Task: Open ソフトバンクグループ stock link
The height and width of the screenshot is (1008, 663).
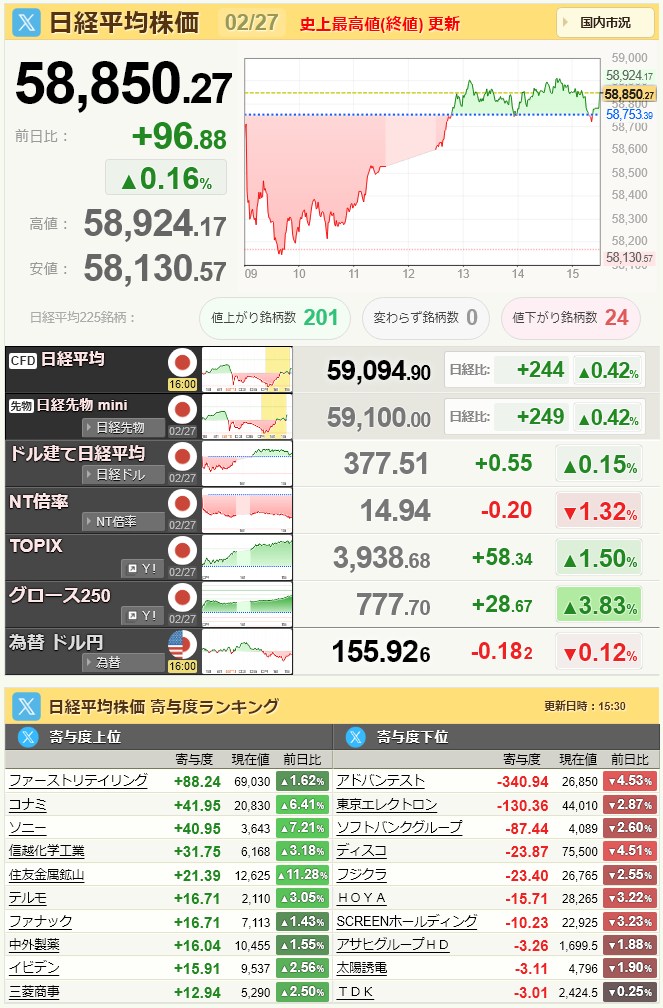Action: click(x=399, y=828)
